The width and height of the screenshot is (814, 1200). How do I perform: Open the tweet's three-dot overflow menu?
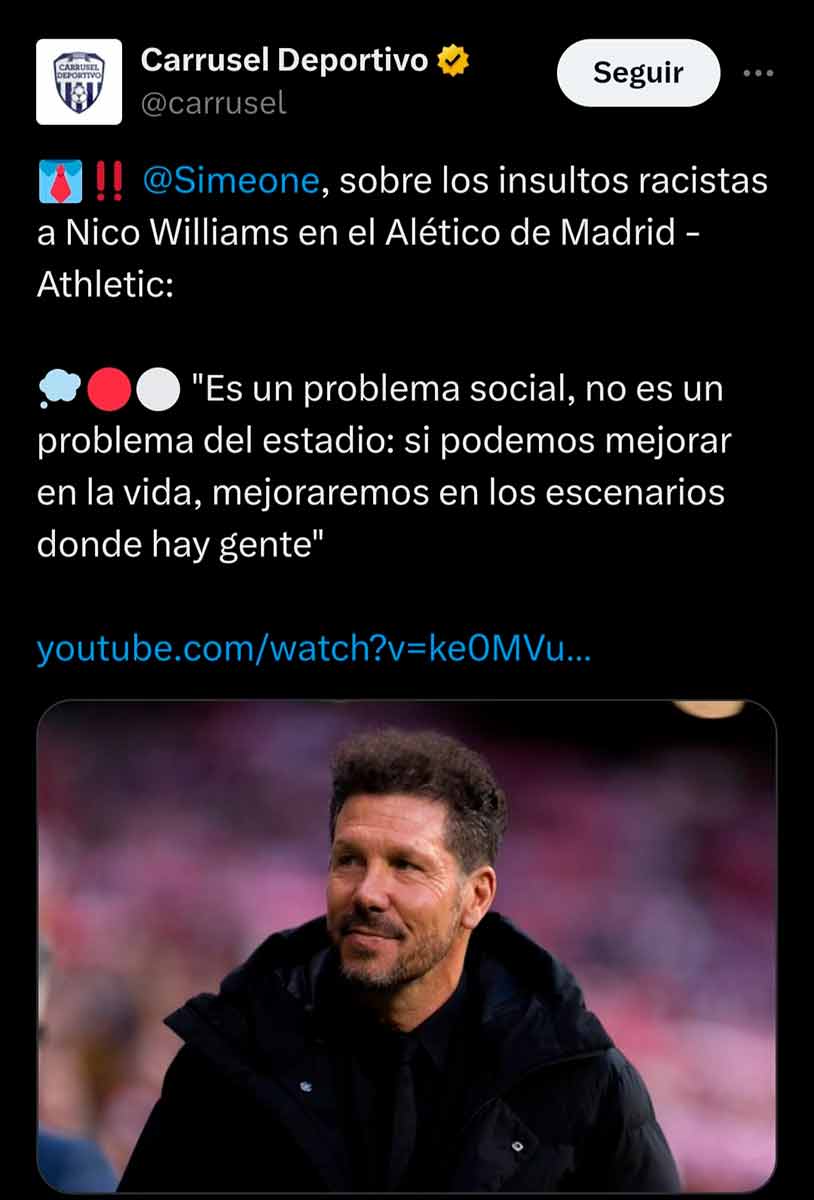tap(759, 73)
